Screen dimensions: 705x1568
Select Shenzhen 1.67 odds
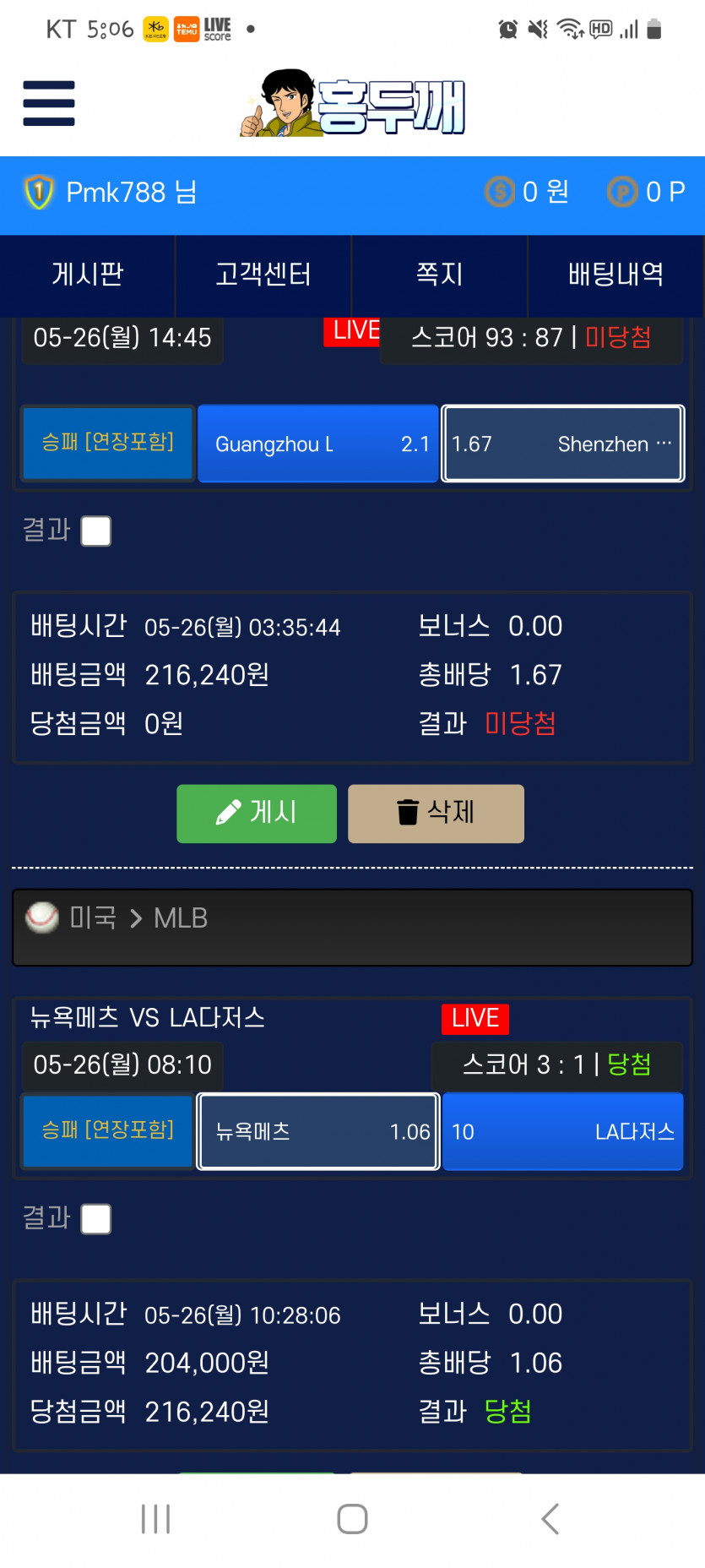[x=562, y=444]
